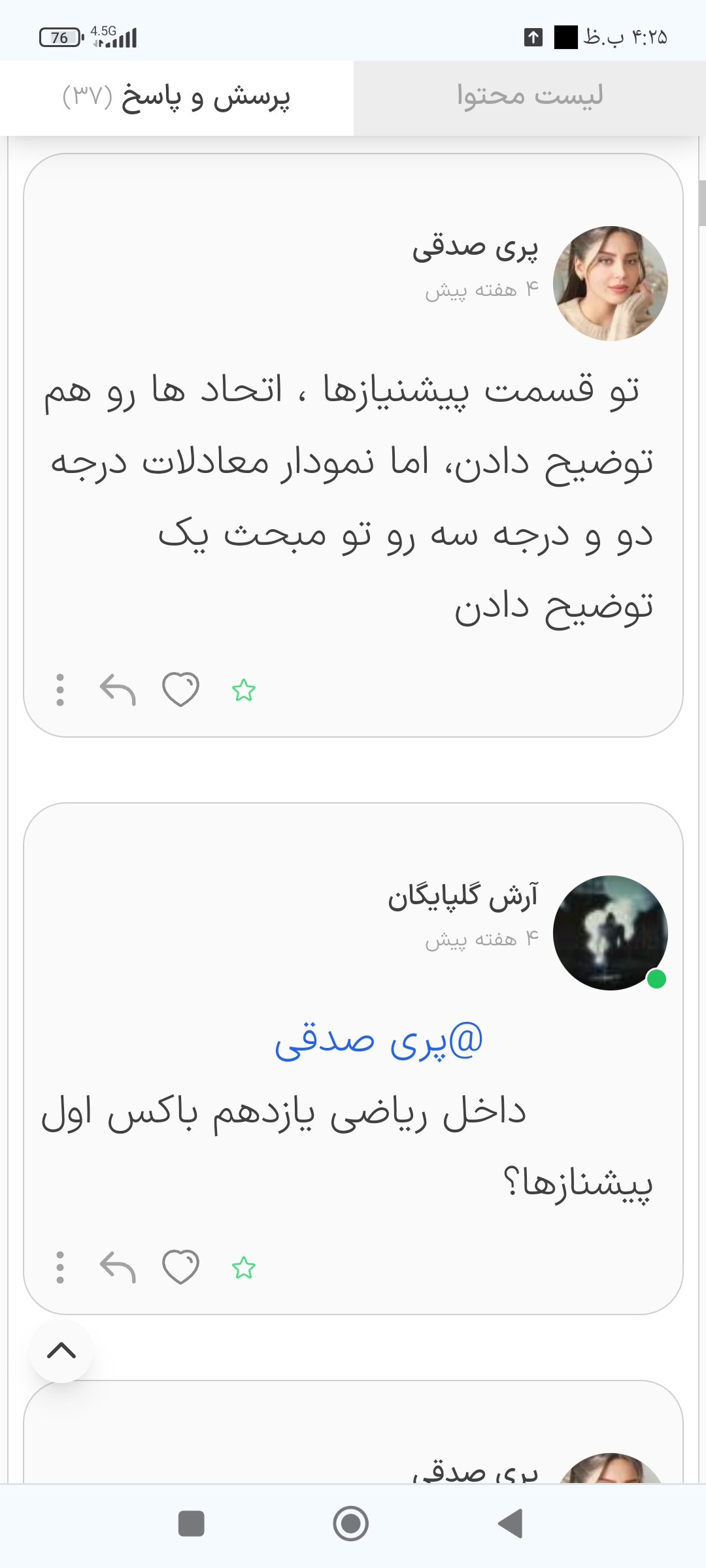
Task: View پری صدقی's profile picture
Action: [x=610, y=283]
